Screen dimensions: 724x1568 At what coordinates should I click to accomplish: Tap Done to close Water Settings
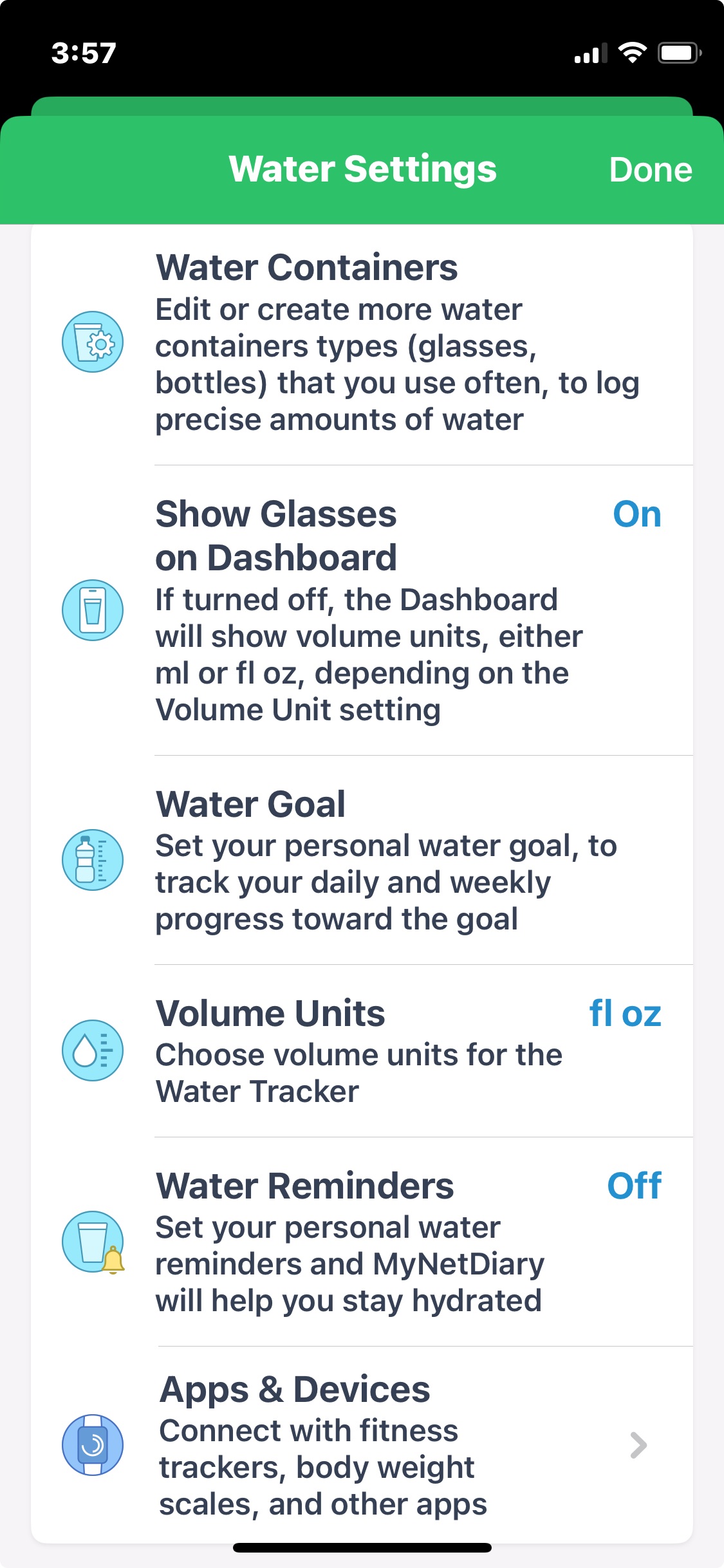pyautogui.click(x=650, y=170)
